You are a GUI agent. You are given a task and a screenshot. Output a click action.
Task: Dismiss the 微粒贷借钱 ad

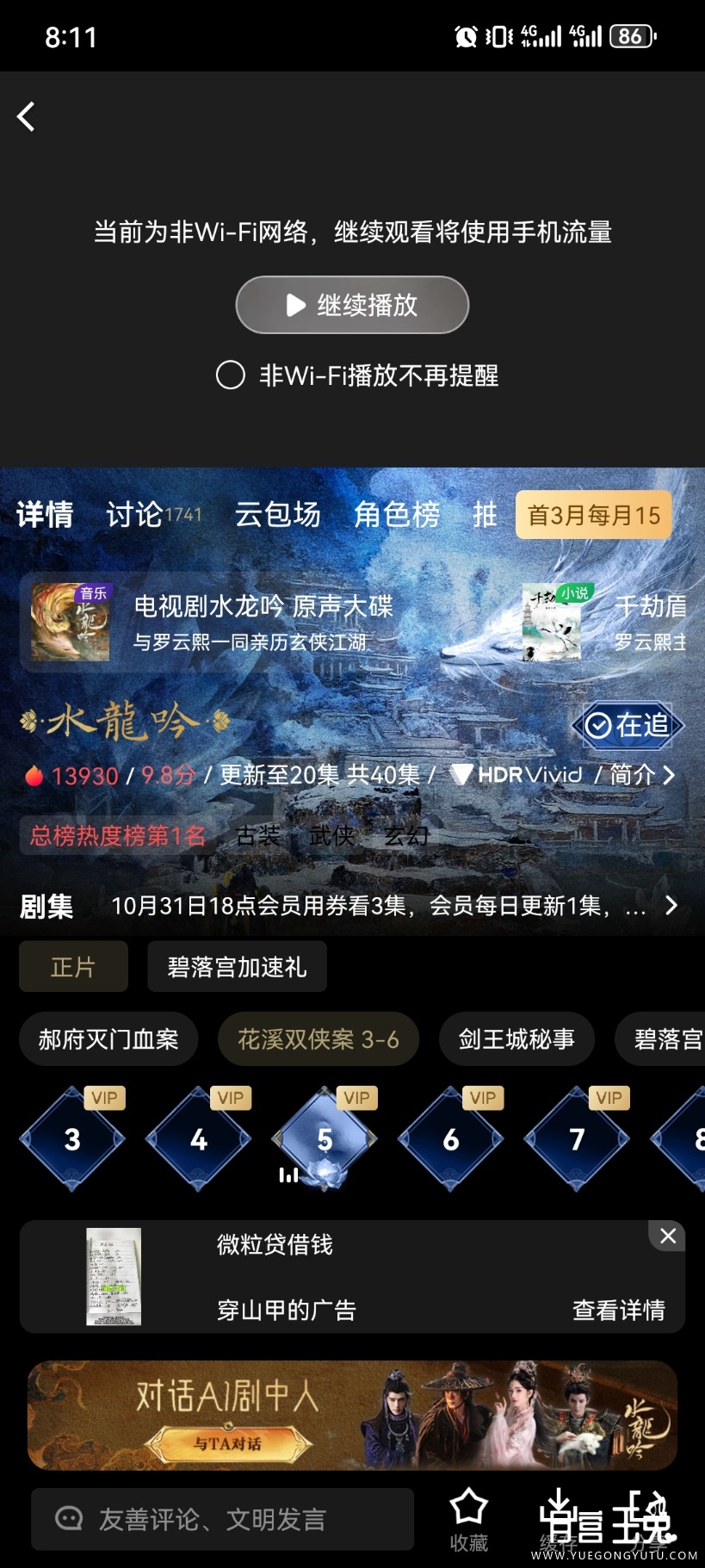(667, 1236)
